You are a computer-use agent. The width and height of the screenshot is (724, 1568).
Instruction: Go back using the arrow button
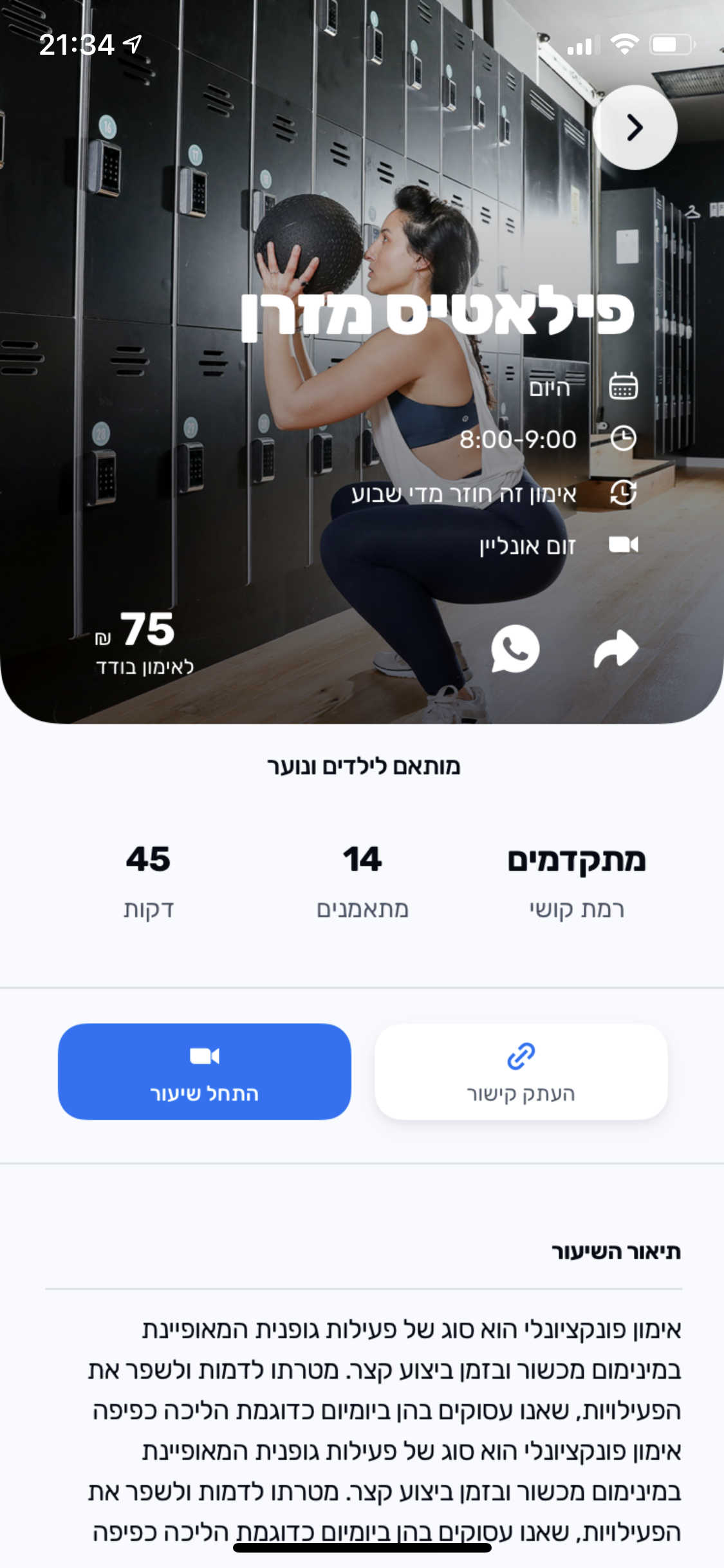pyautogui.click(x=635, y=127)
